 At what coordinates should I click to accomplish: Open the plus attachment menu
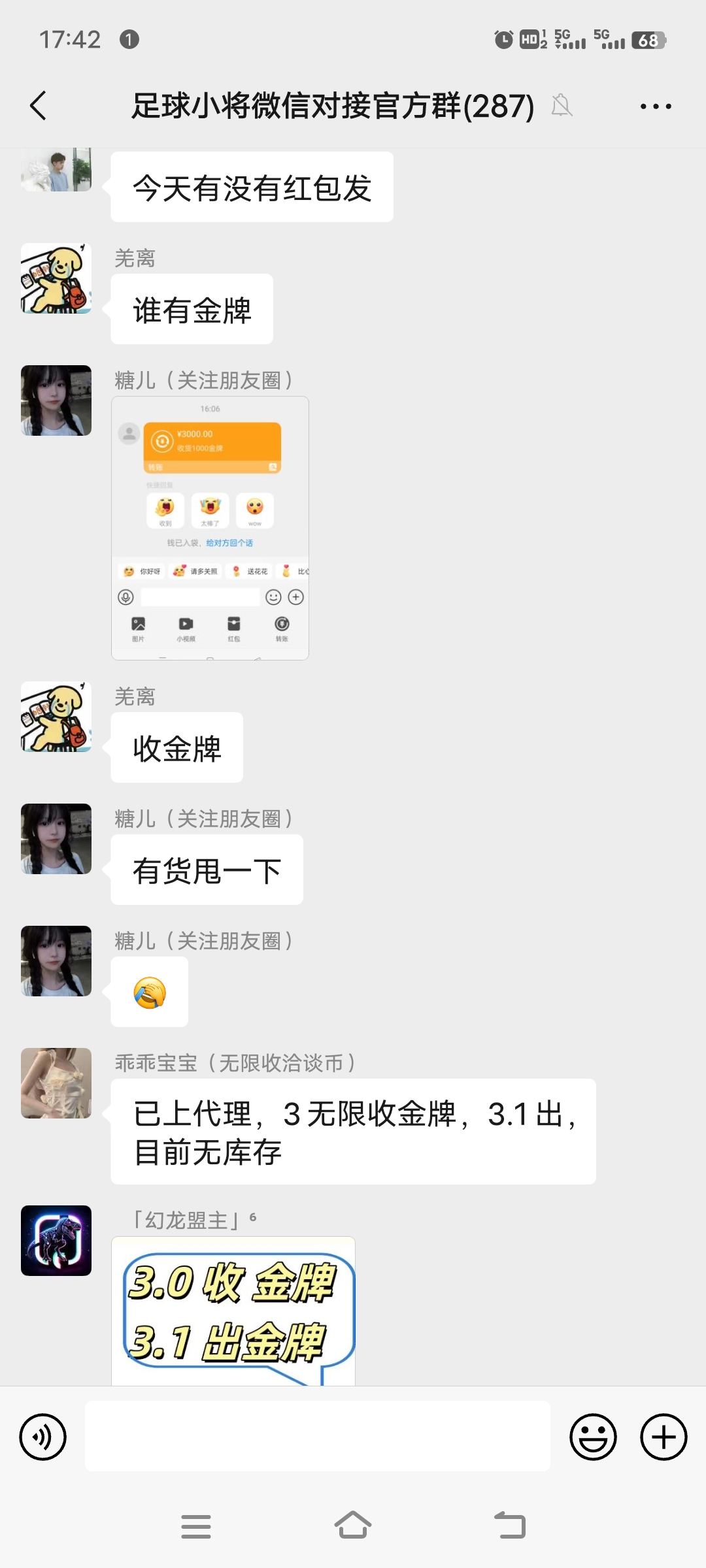click(x=664, y=1437)
